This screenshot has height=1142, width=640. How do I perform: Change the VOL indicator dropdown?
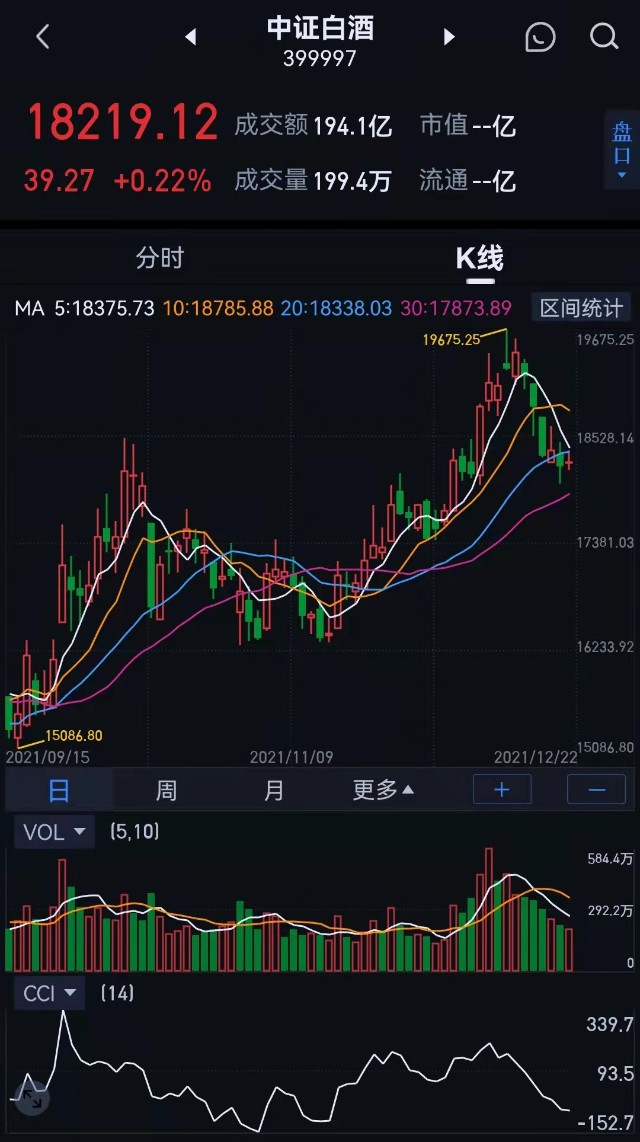click(54, 832)
